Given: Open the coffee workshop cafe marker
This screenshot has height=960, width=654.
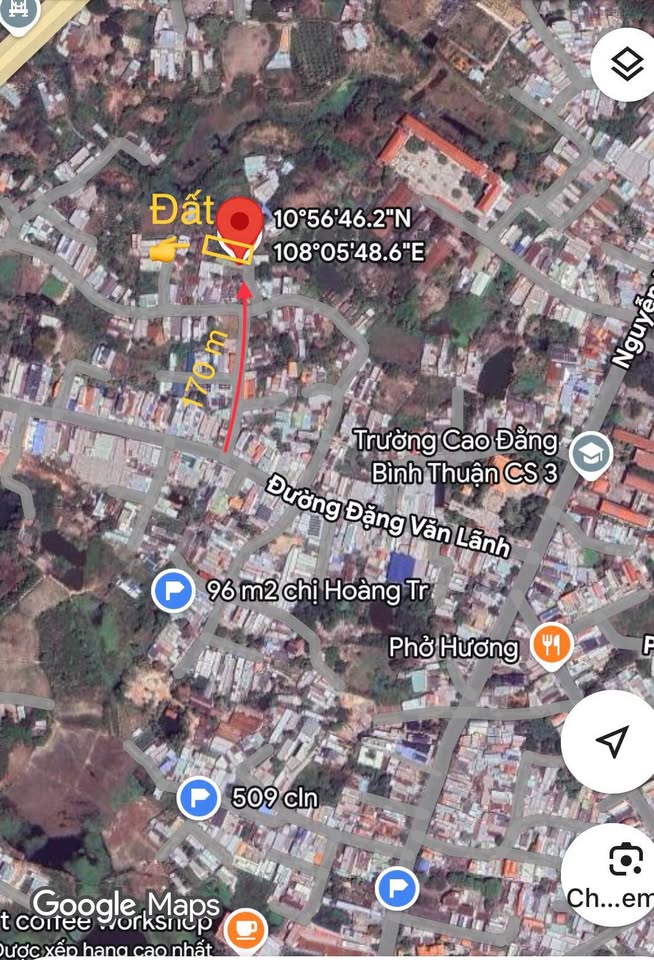Looking at the screenshot, I should [245, 929].
